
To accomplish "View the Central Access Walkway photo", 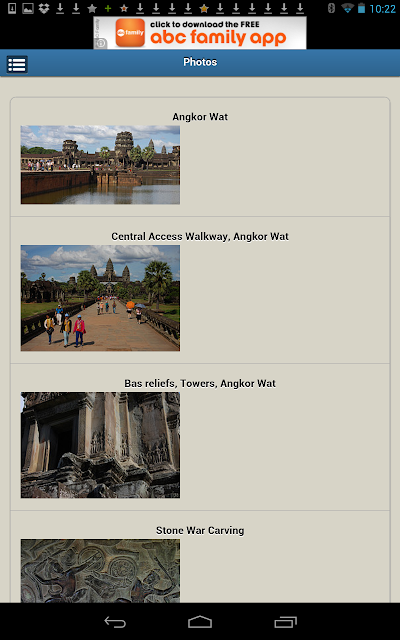I will pyautogui.click(x=100, y=298).
